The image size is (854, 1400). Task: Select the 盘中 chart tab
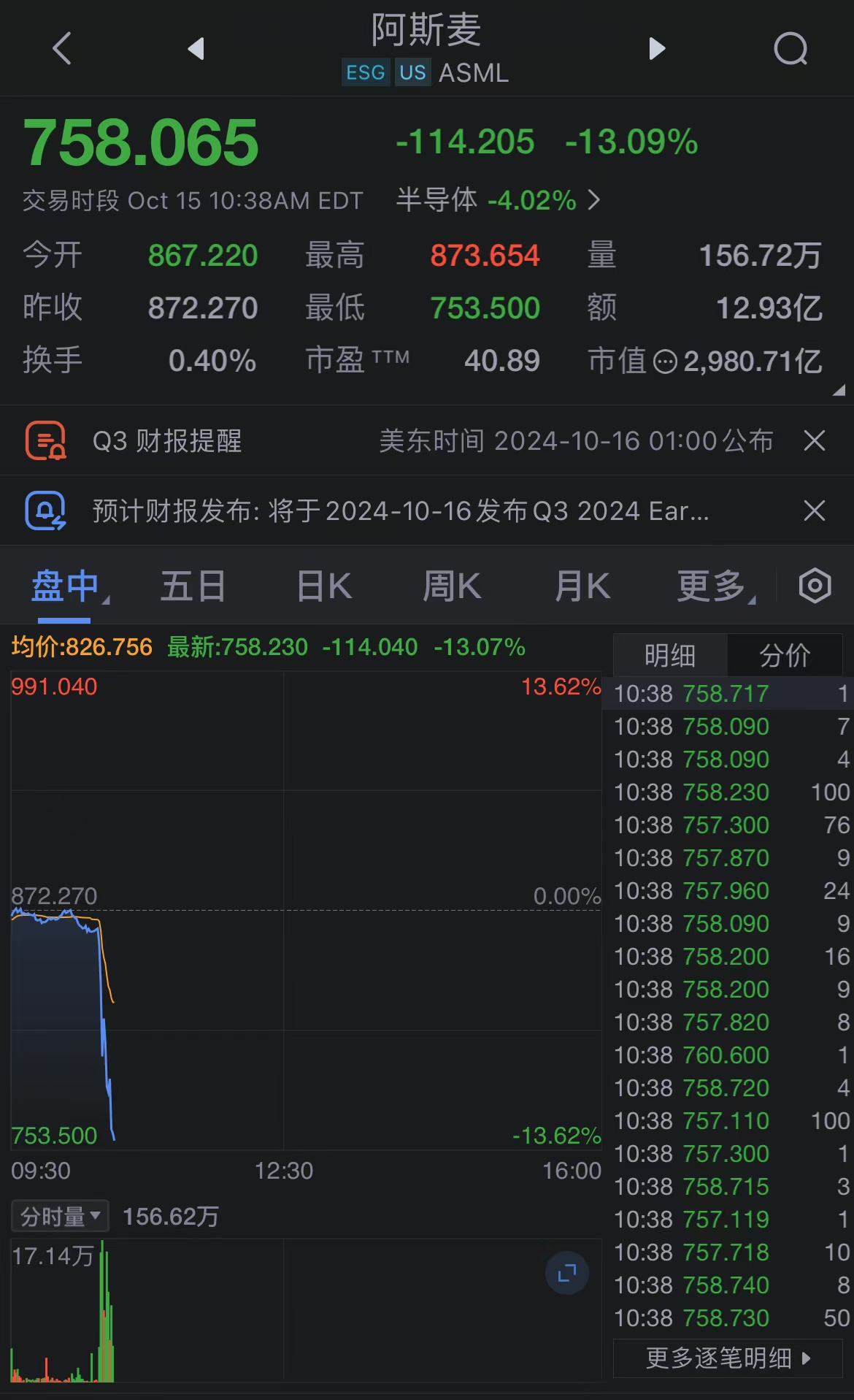pyautogui.click(x=65, y=587)
